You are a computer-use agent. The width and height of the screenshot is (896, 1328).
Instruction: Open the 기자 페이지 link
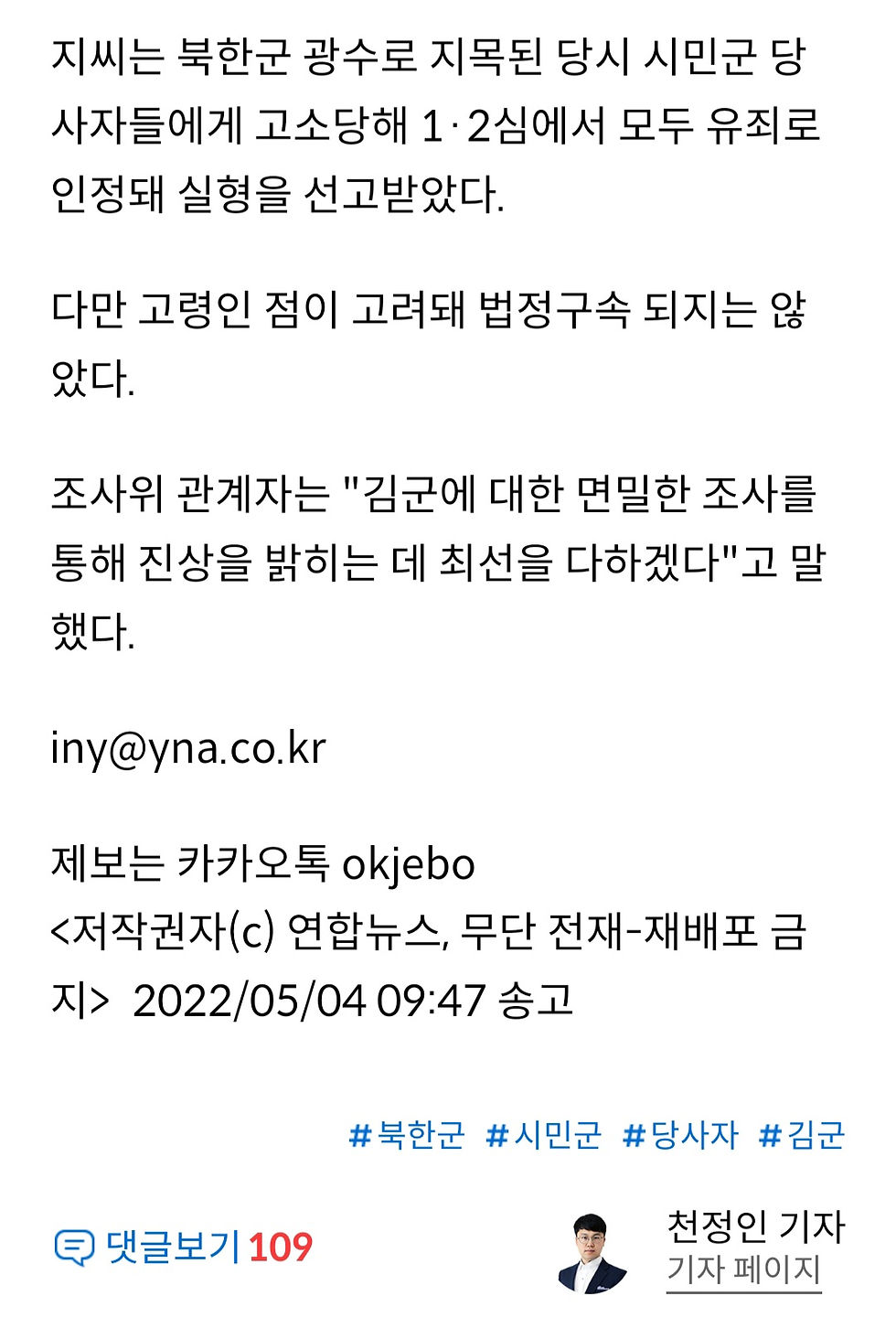pyautogui.click(x=743, y=1270)
